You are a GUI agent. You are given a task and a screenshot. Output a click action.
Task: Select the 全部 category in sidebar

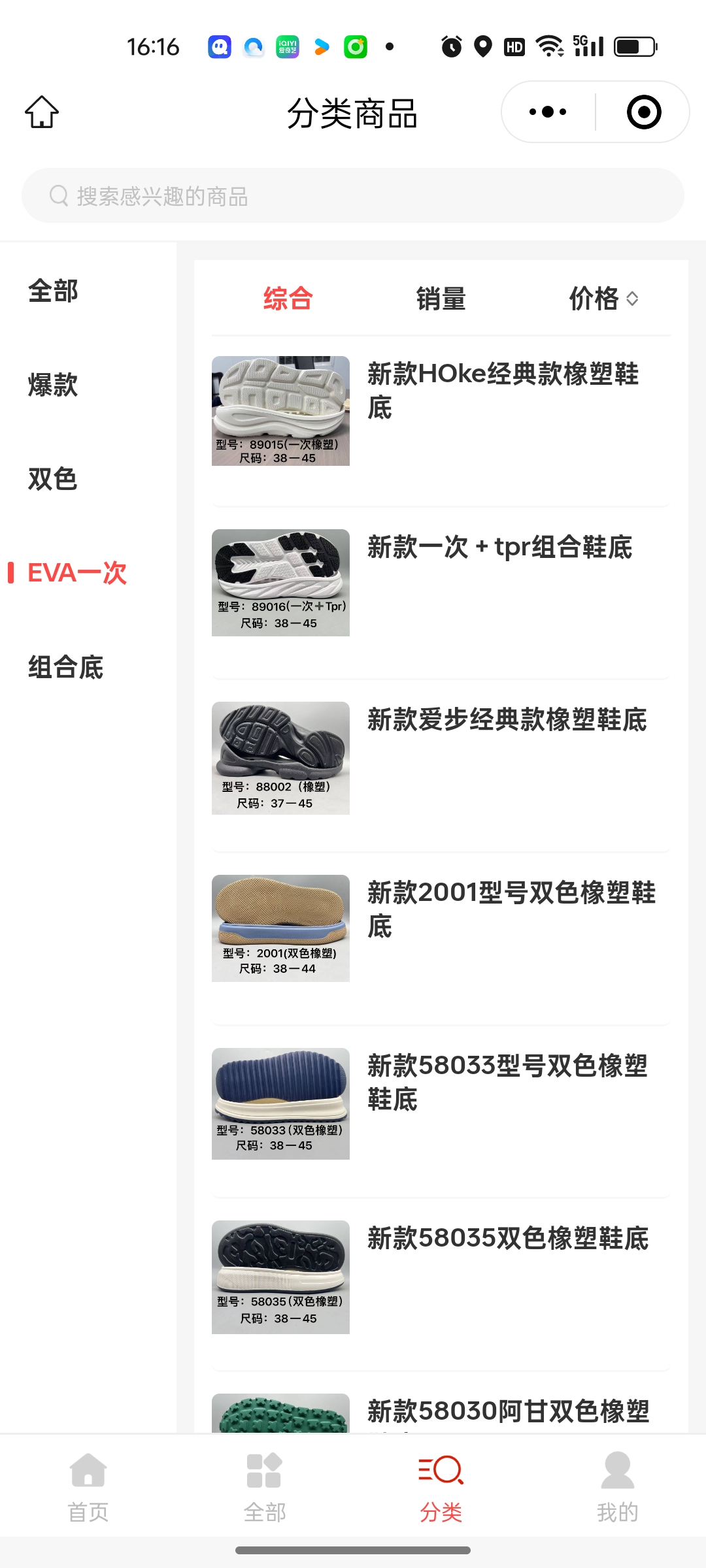pyautogui.click(x=53, y=291)
